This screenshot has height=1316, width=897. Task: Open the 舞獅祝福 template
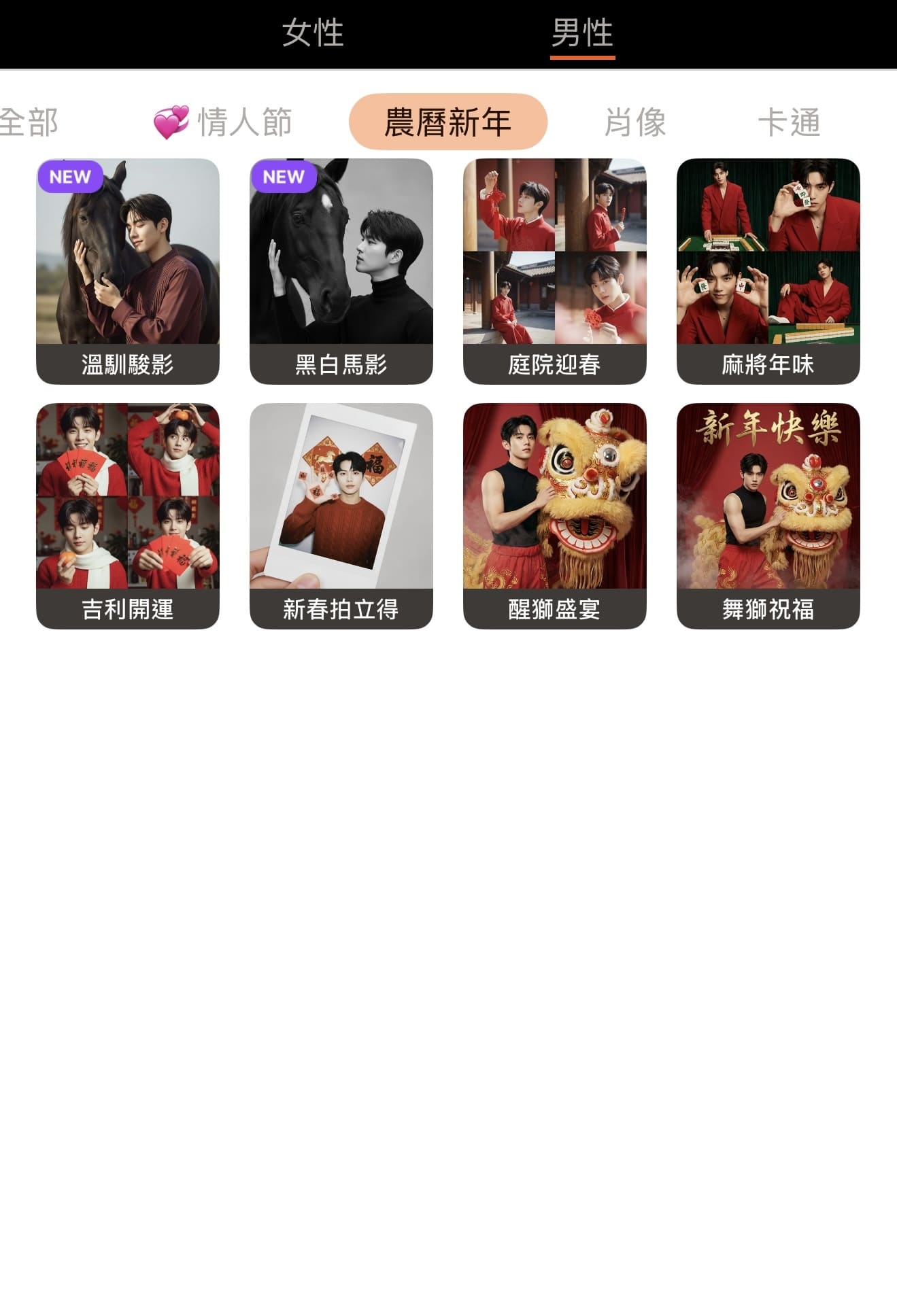[768, 515]
